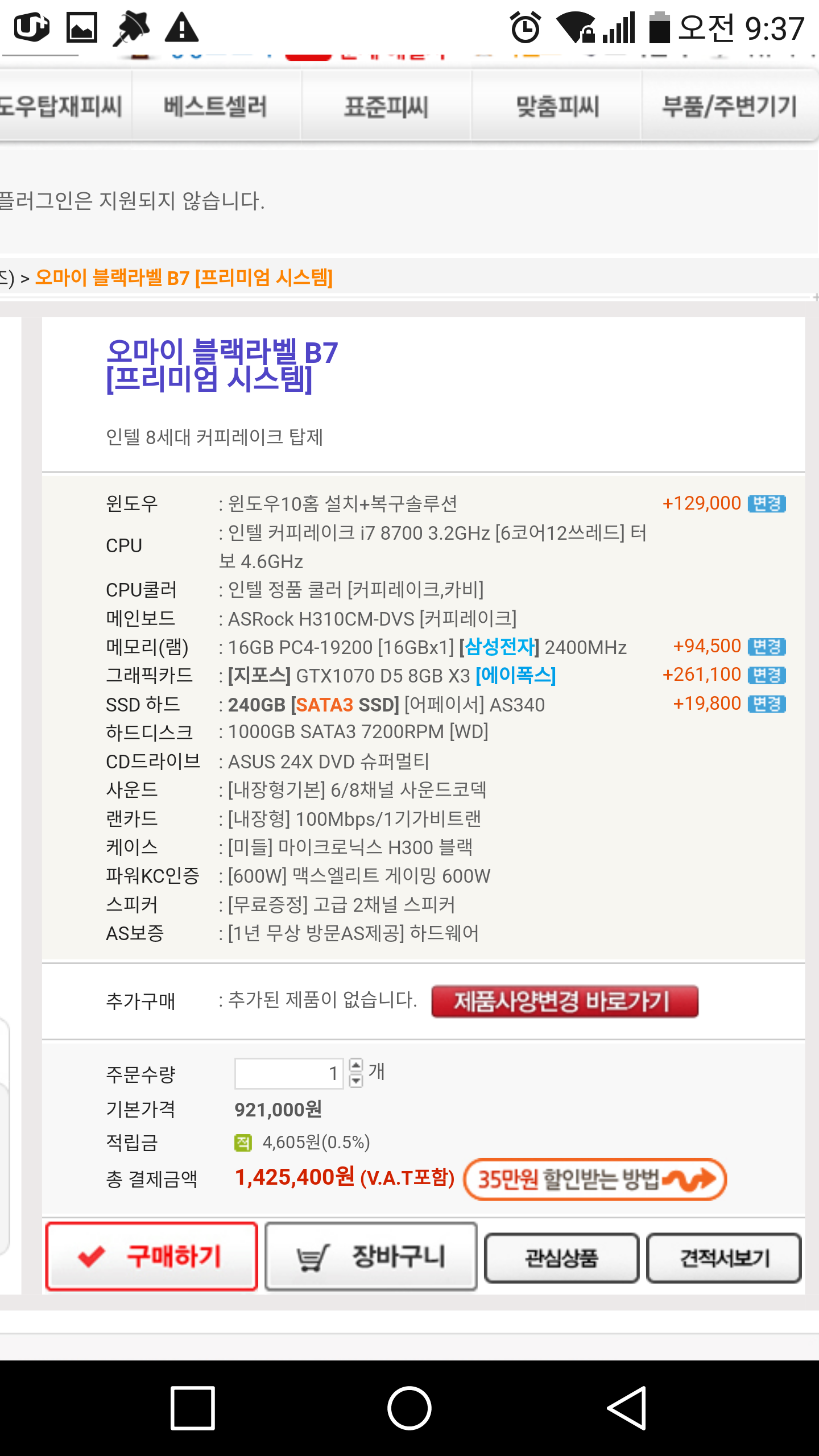
Task: Change the 메모리(램) option (+94,500)
Action: click(766, 647)
